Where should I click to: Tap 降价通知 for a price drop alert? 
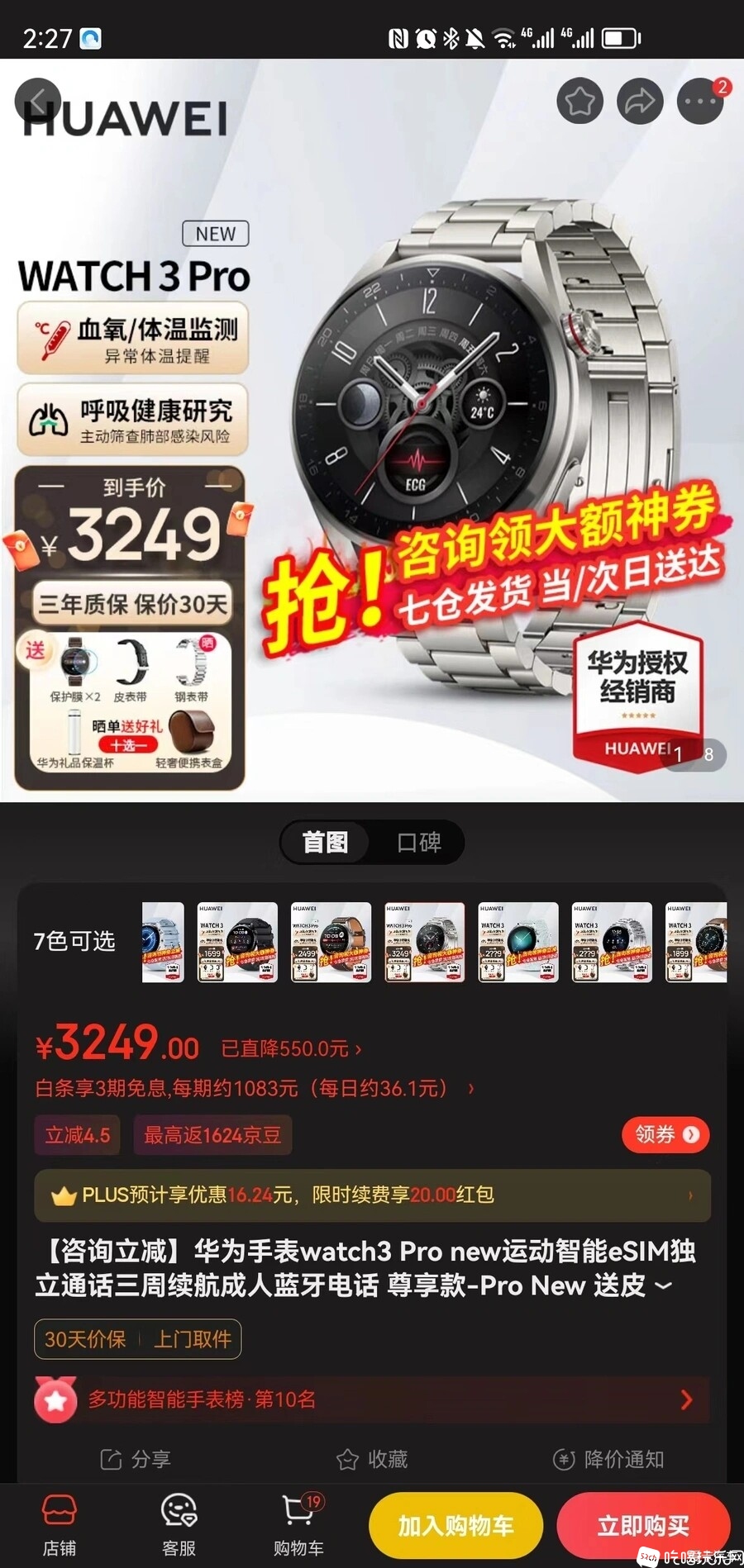(608, 1460)
